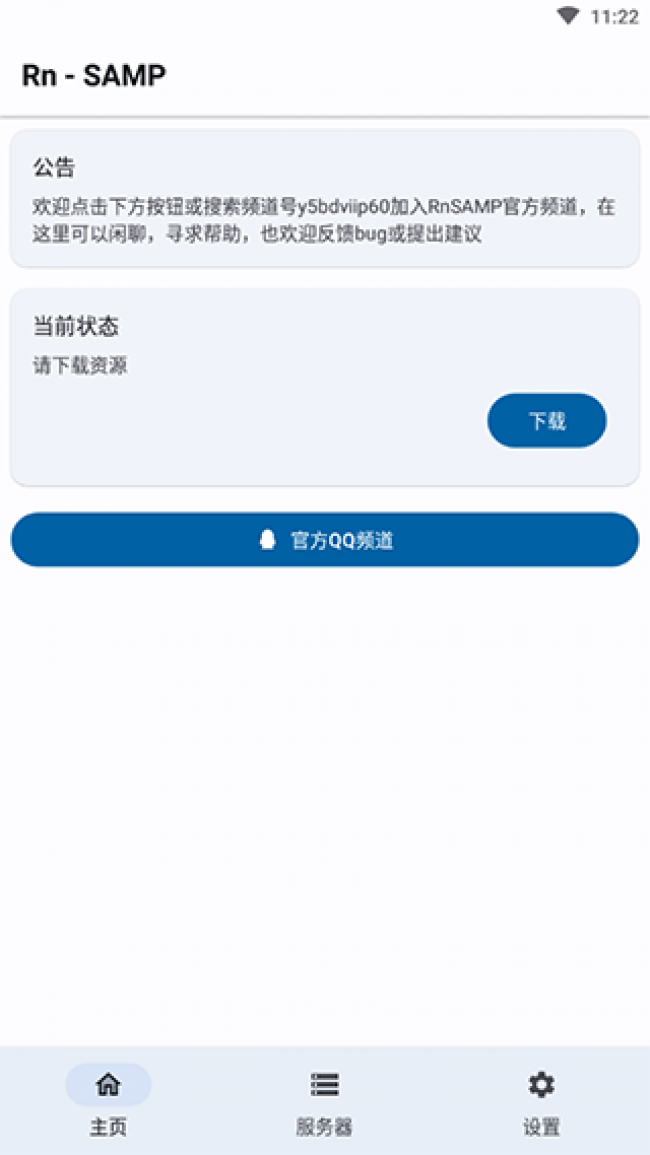Screen dimensions: 650x1155
Task: Open the 官方QQ频道 channel
Action: coord(325,540)
